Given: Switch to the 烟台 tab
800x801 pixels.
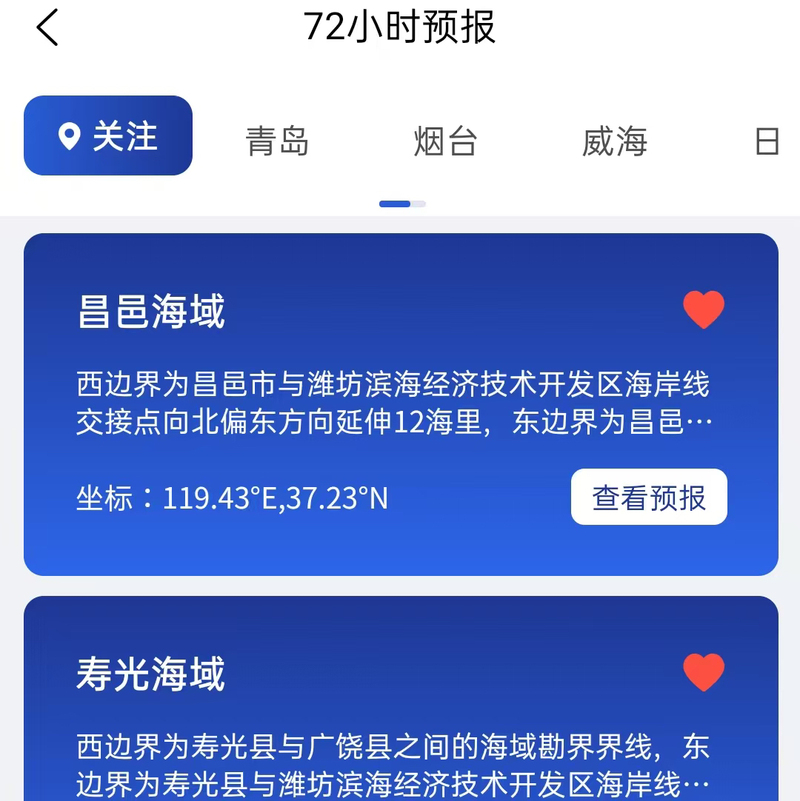Looking at the screenshot, I should tap(445, 141).
